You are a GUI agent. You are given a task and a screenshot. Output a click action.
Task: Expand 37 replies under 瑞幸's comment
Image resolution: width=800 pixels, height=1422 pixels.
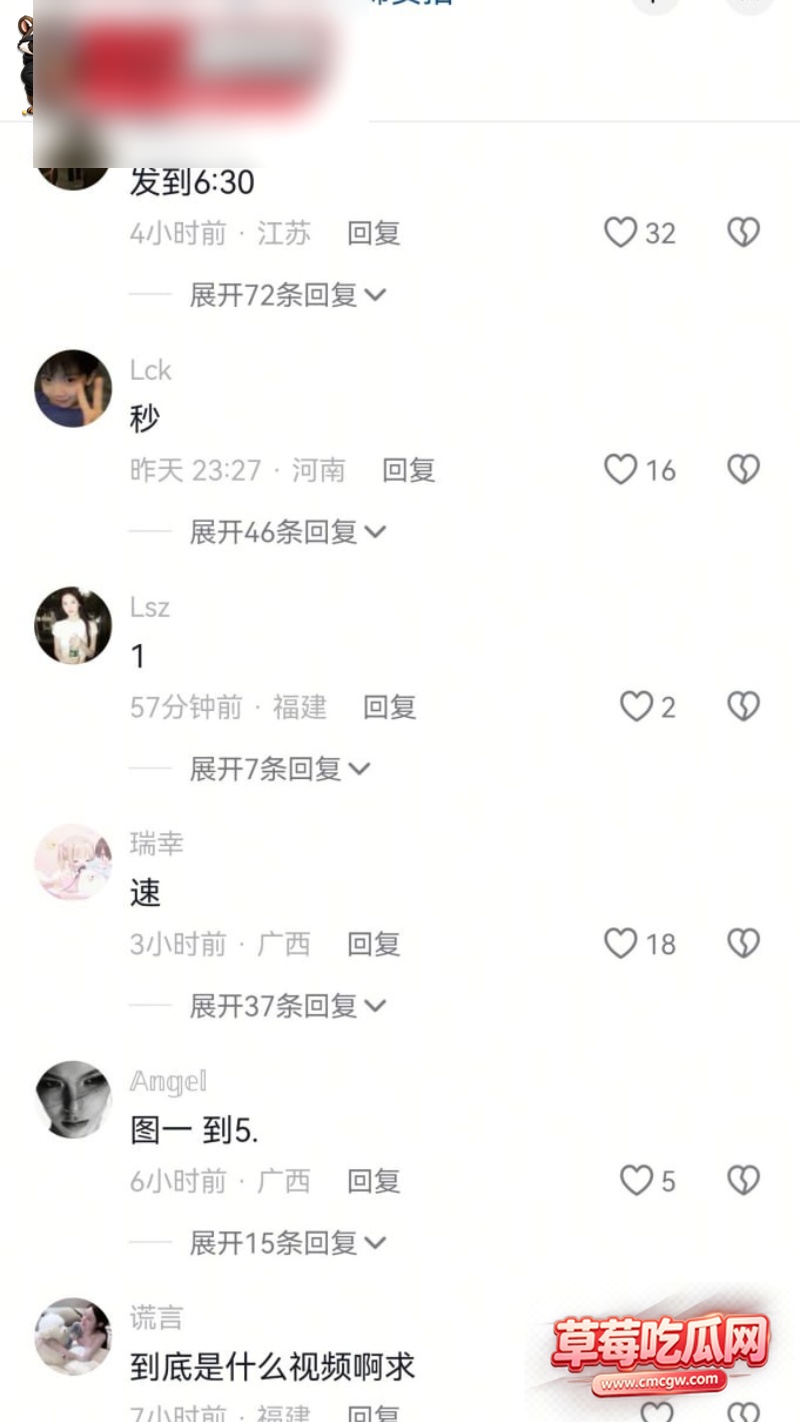click(288, 1006)
